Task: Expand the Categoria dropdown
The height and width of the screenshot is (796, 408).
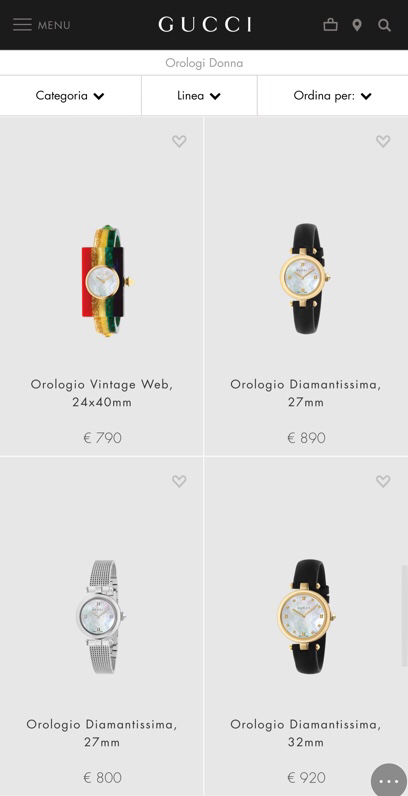Action: pos(70,95)
